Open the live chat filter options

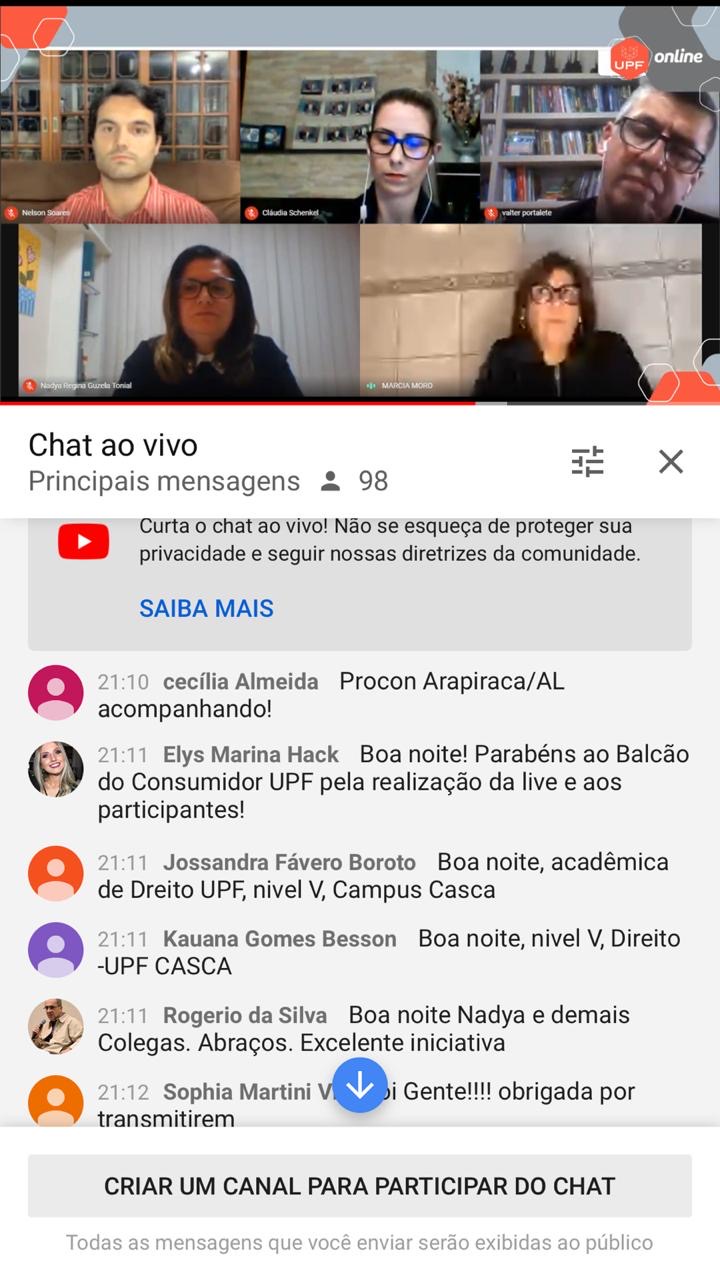[587, 461]
